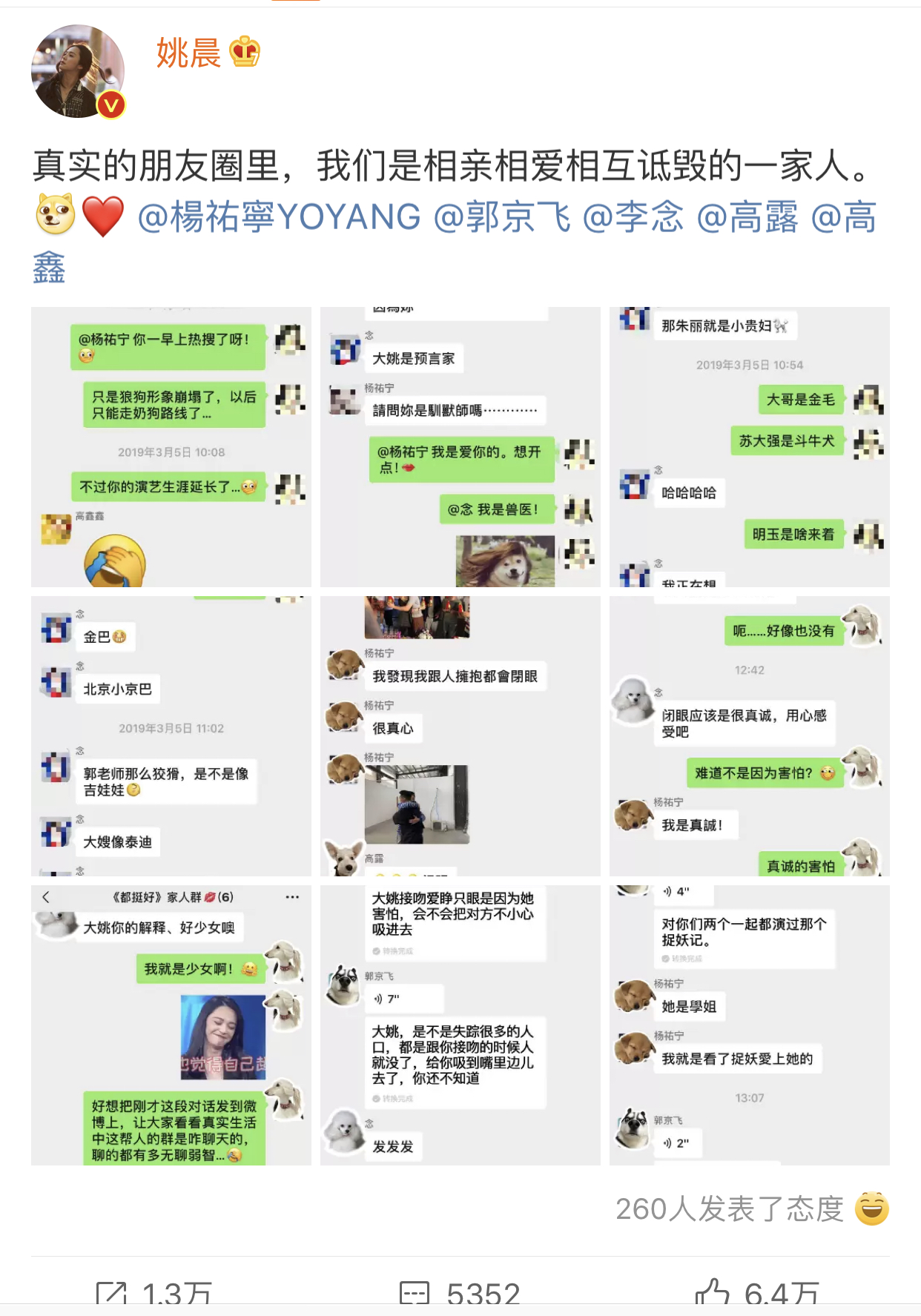Open the @郭京飞 mention

tap(502, 217)
